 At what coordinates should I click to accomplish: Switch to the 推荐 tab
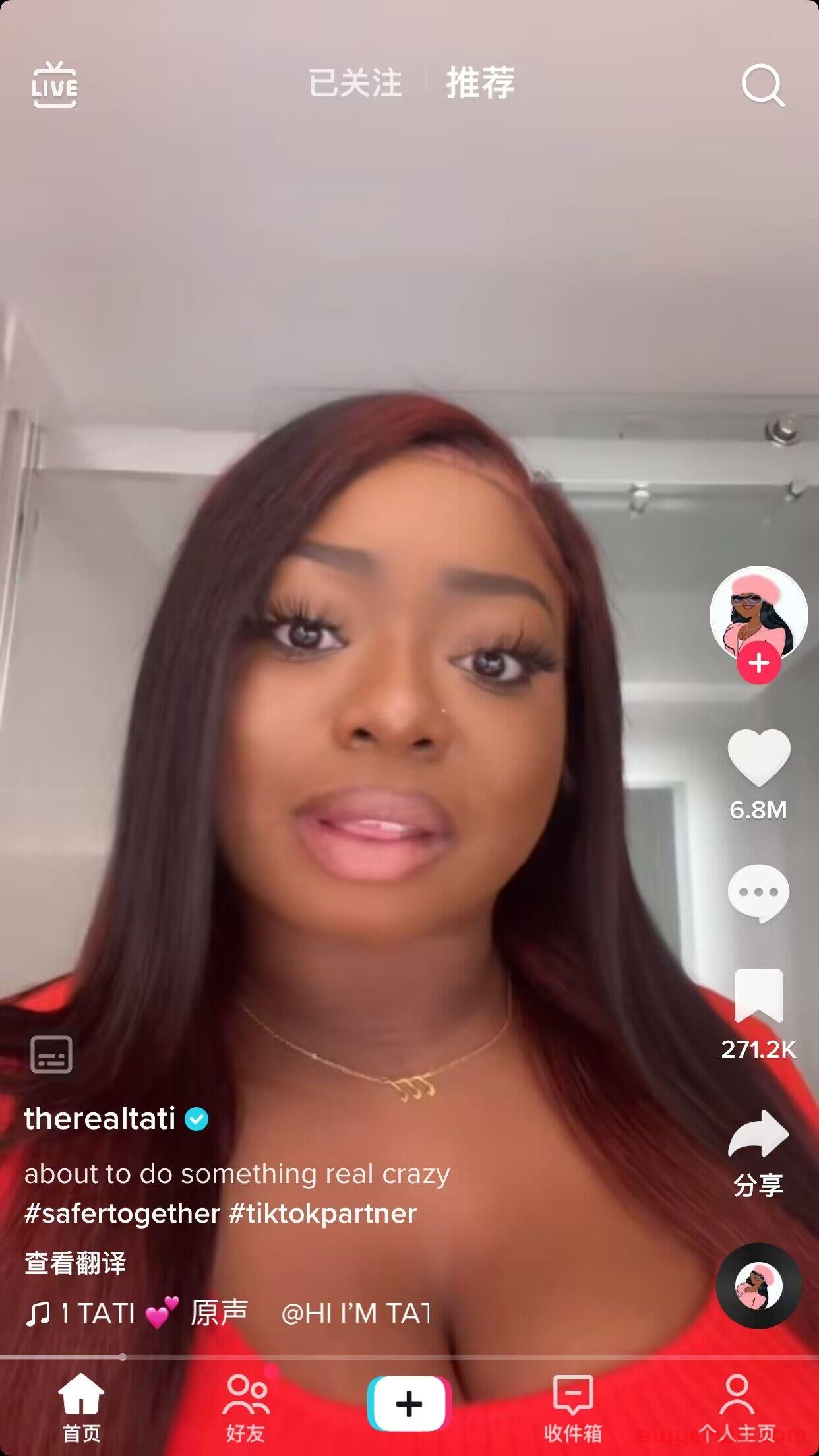[480, 84]
